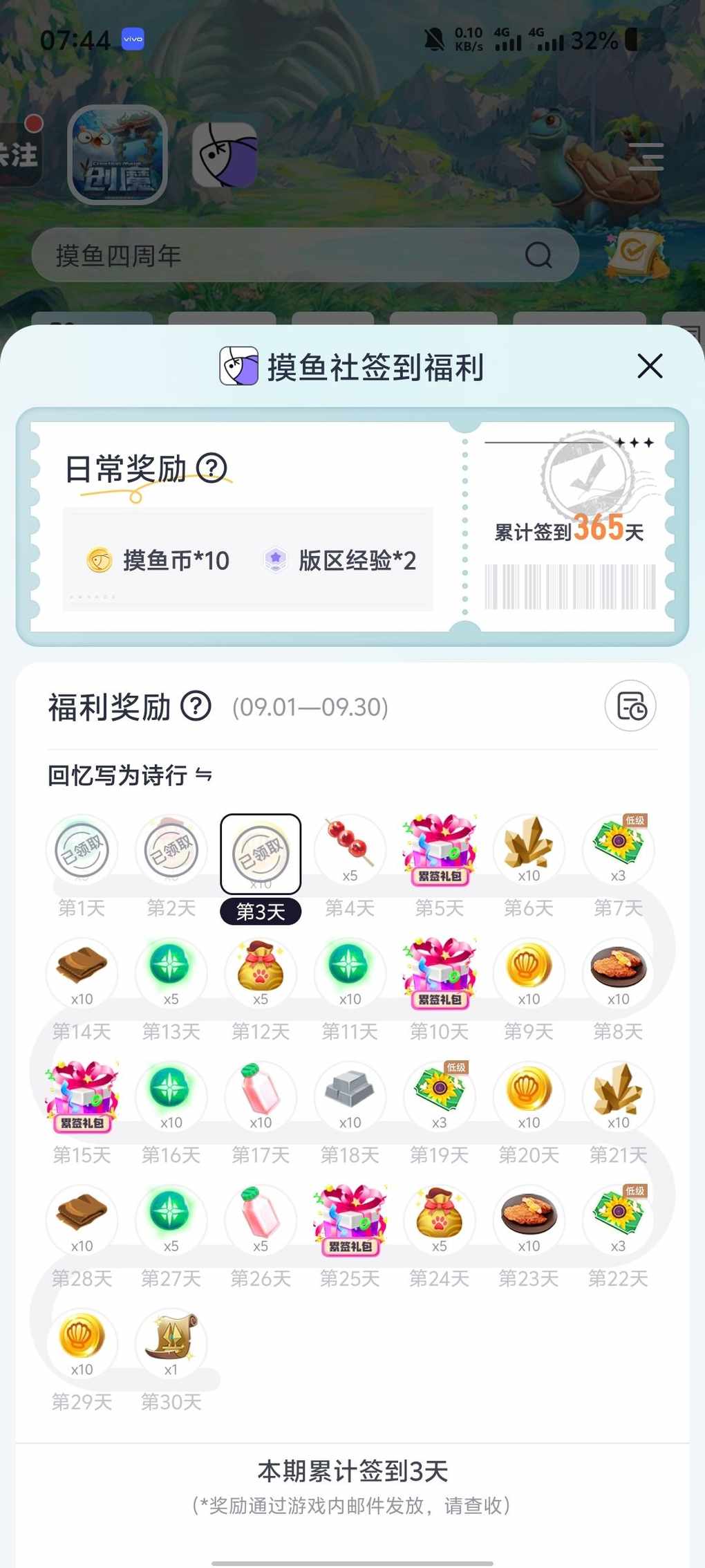The image size is (705, 1568).
Task: Switch the 回忆写为诗行 reward theme
Action: pos(203,775)
